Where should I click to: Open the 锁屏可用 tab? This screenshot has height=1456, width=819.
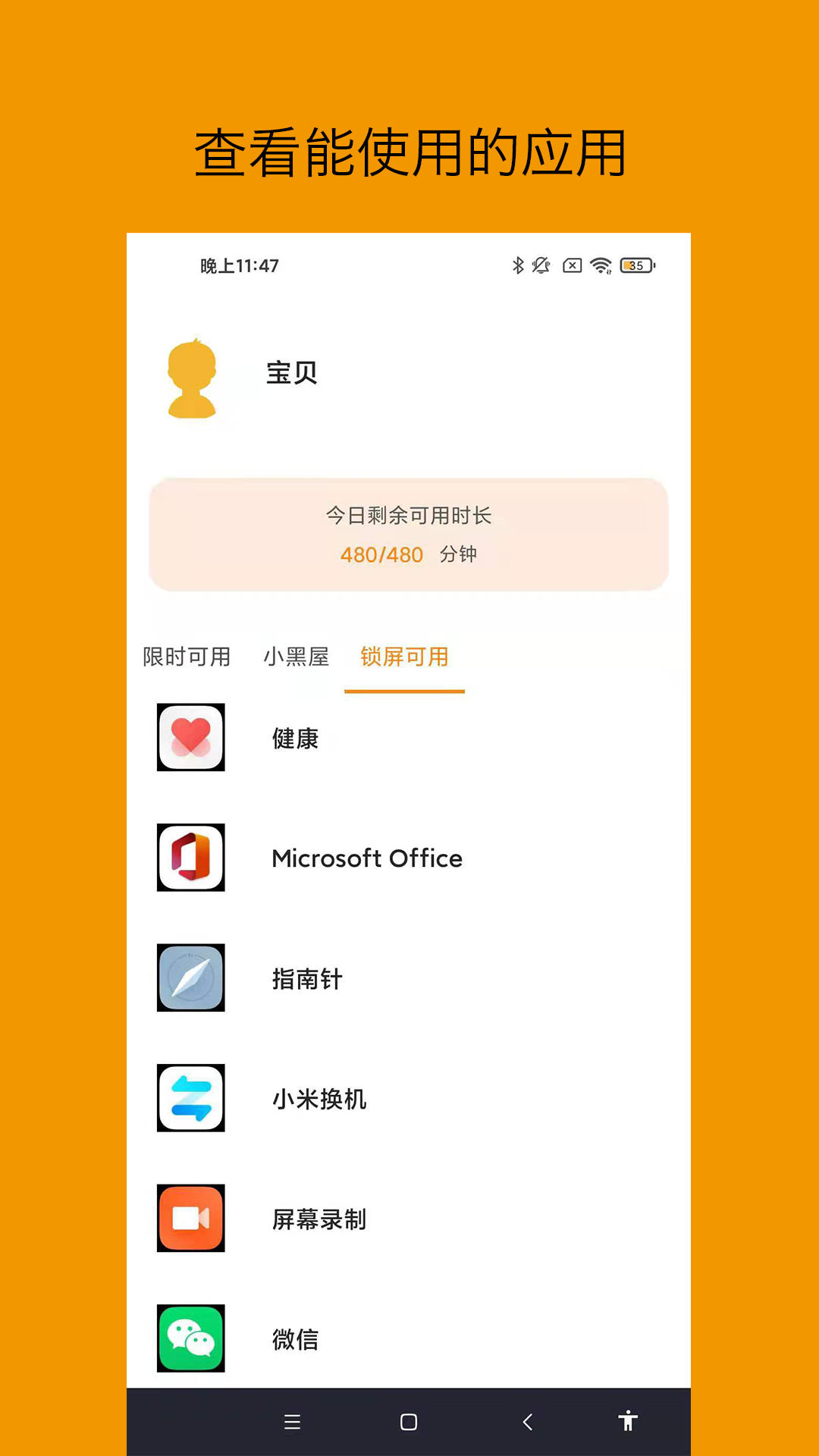(x=404, y=657)
